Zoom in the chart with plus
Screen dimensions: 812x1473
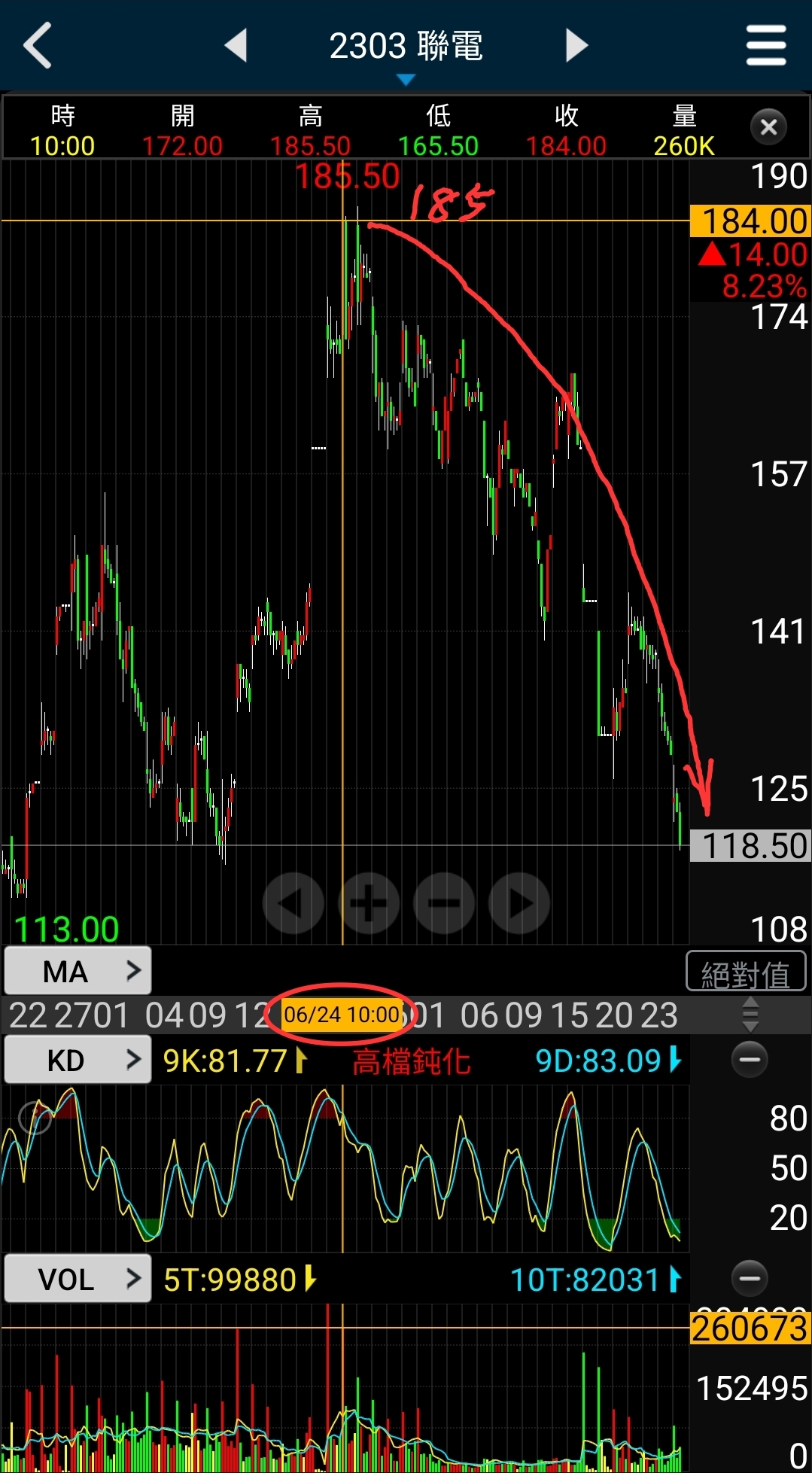tap(369, 902)
